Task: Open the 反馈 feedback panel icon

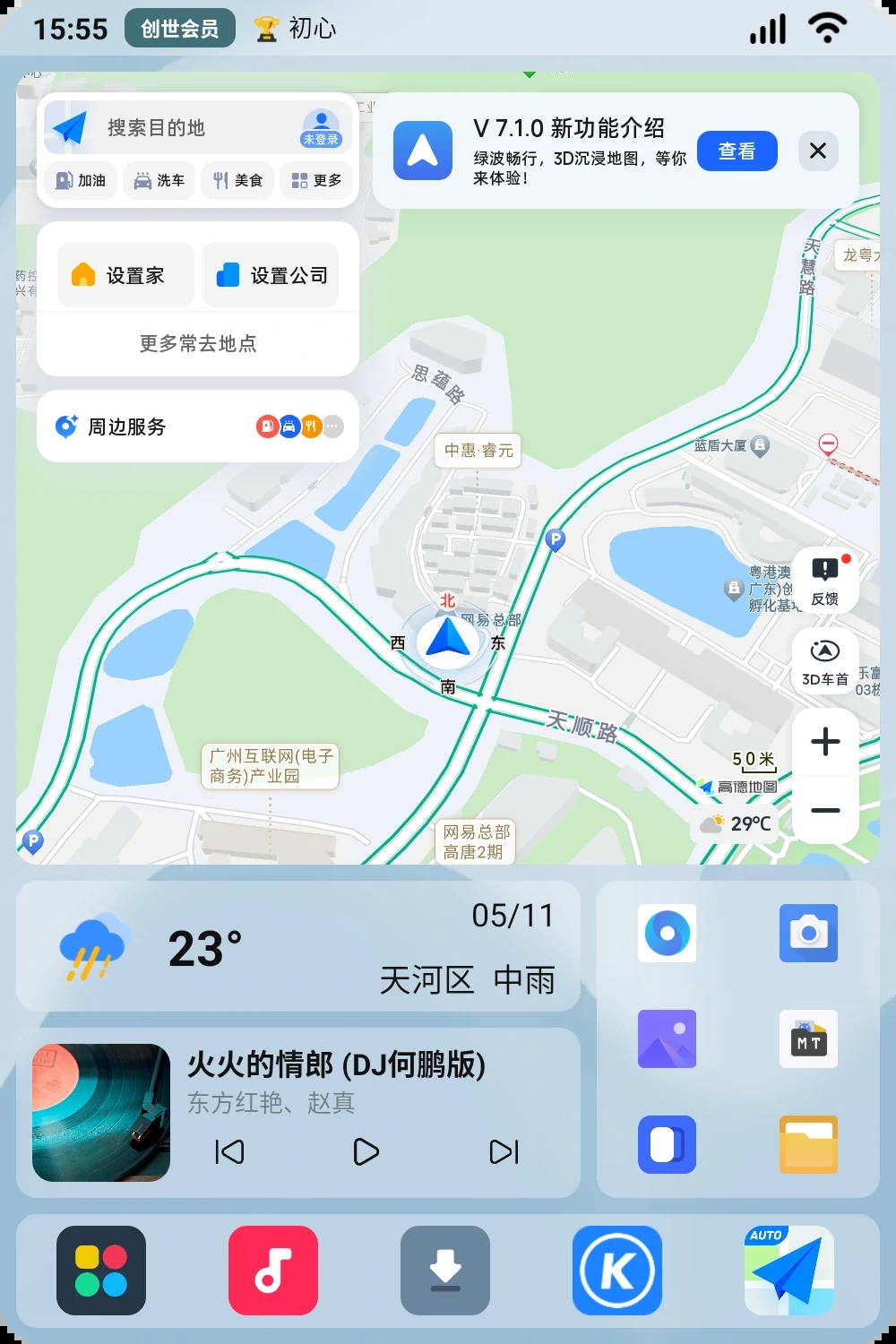Action: point(823,578)
